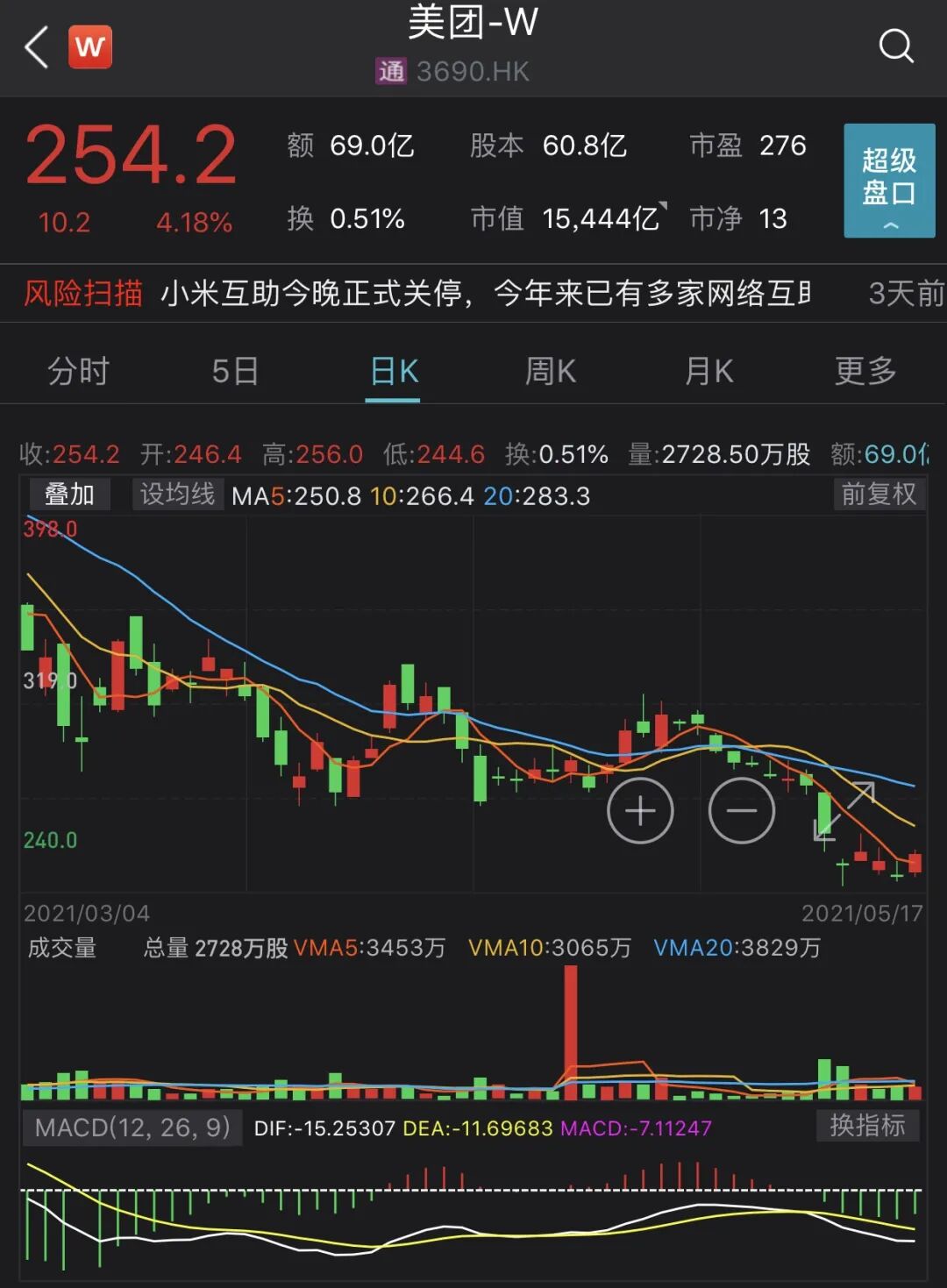Expand the chart to full screen

[x=845, y=811]
